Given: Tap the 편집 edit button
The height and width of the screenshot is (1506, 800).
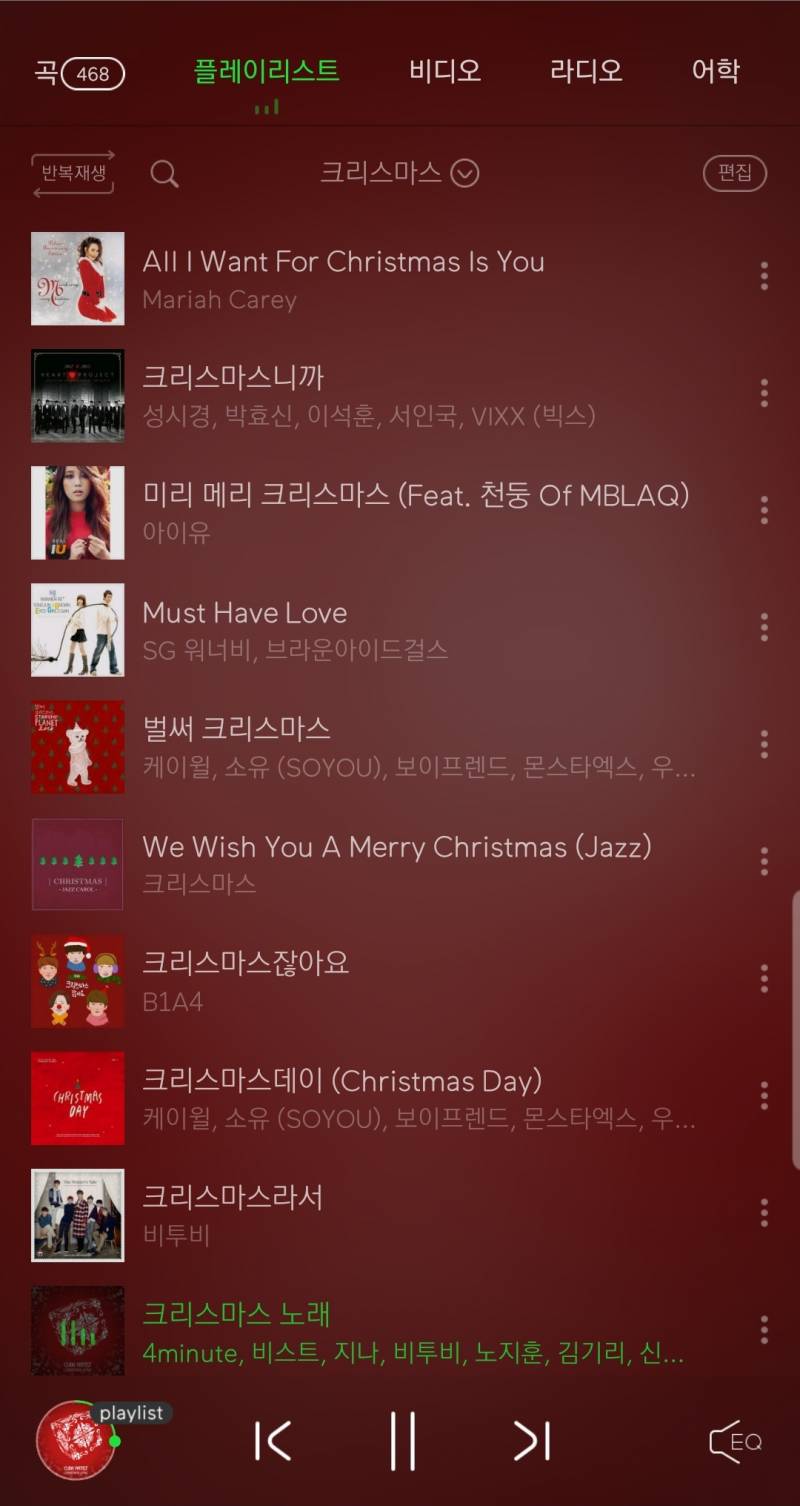Looking at the screenshot, I should [x=734, y=173].
